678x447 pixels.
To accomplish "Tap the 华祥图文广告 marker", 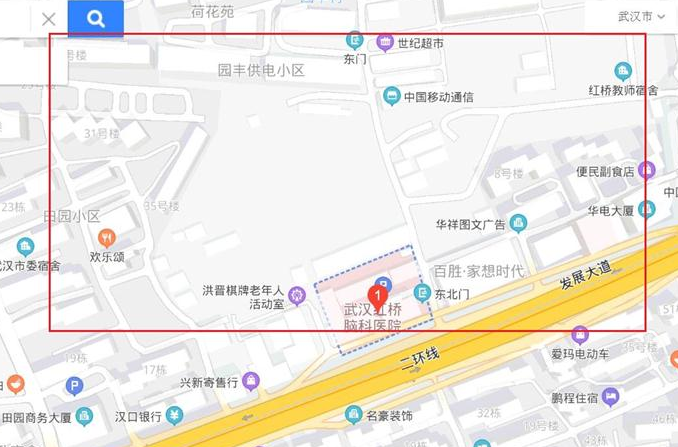I will point(518,223).
